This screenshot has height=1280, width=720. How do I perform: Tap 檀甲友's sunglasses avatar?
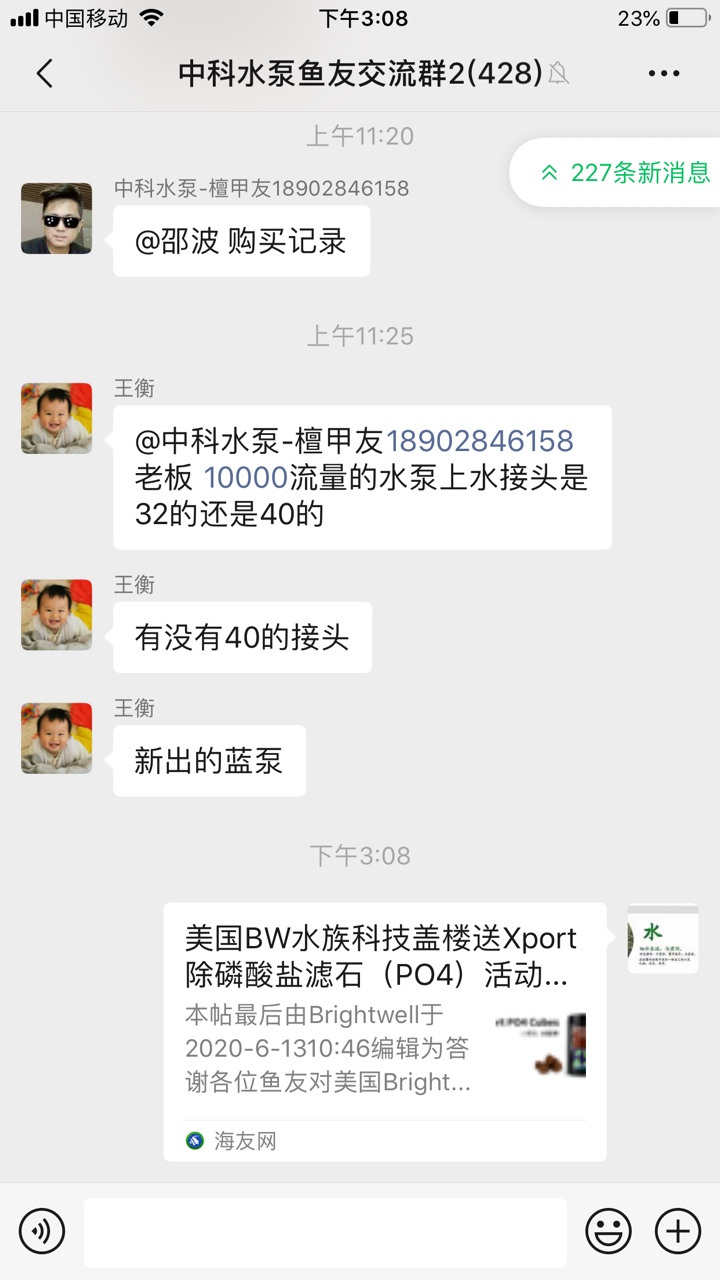pos(56,218)
